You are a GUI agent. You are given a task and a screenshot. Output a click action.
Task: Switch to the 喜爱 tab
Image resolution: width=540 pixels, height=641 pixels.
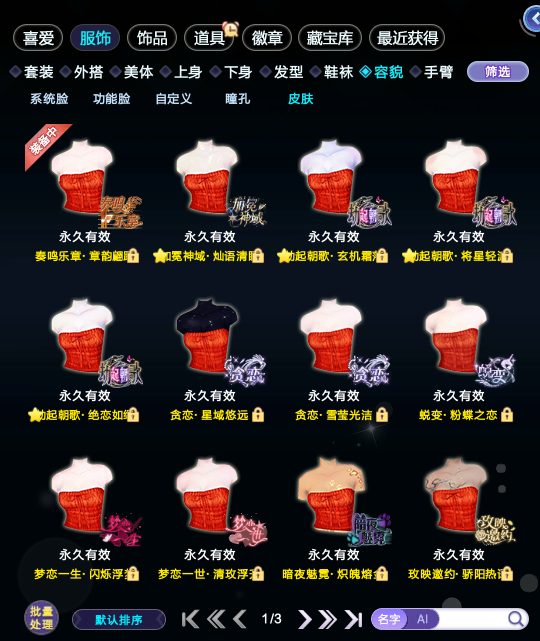(x=38, y=38)
